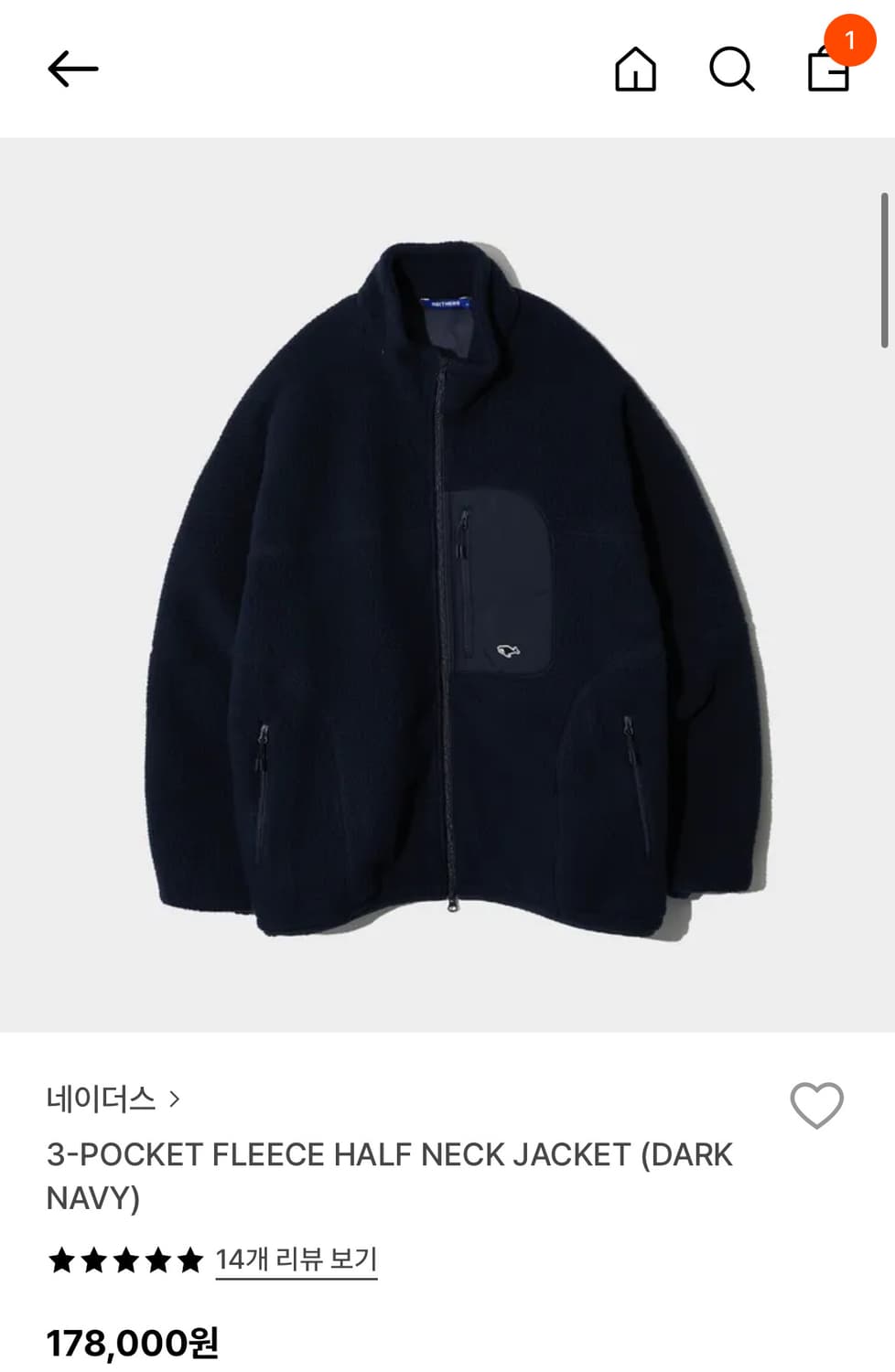Add the fleece jacket to wishlist
The height and width of the screenshot is (1372, 895).
pos(816,1104)
